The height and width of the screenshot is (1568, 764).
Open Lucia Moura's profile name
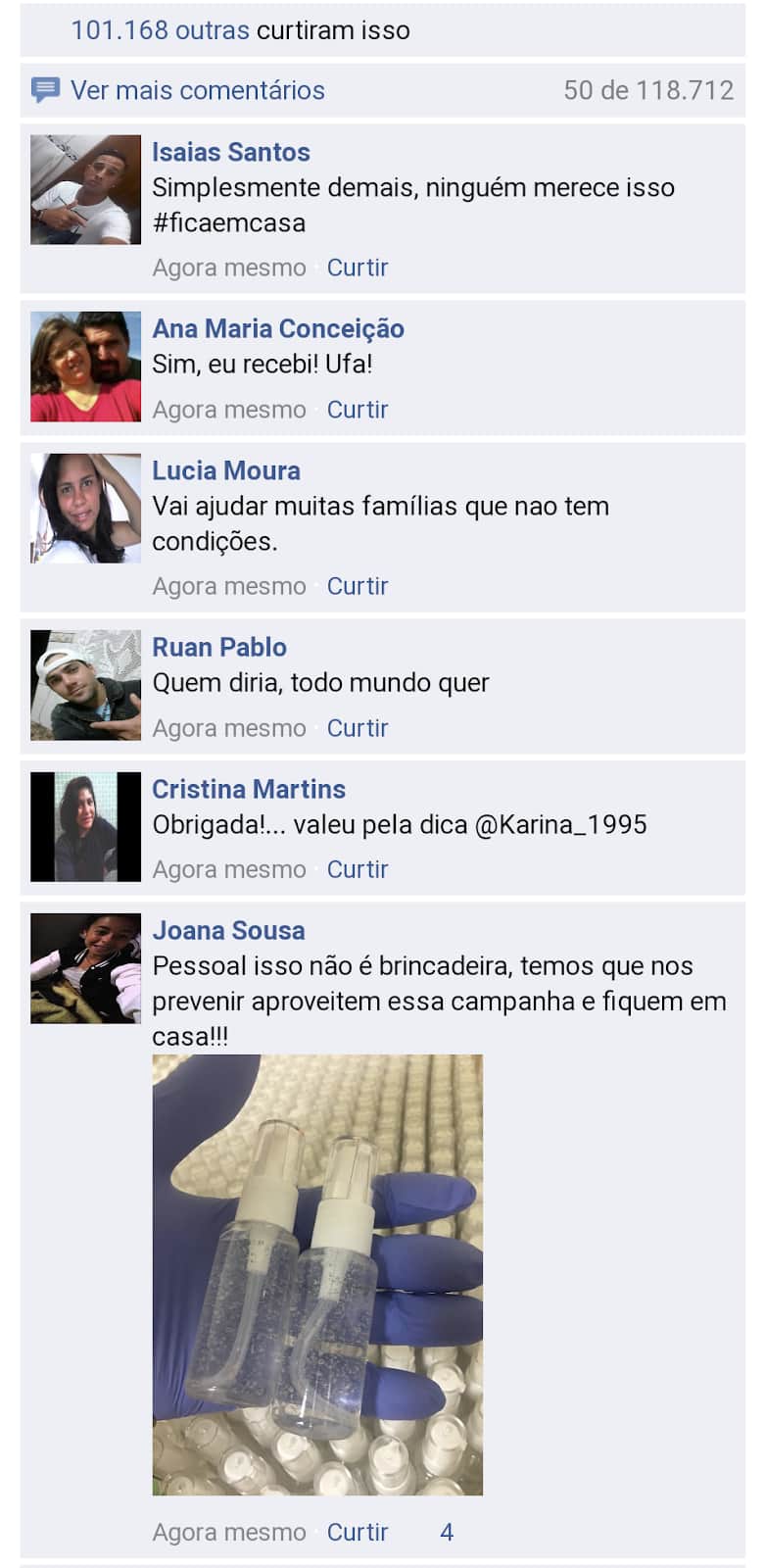225,470
